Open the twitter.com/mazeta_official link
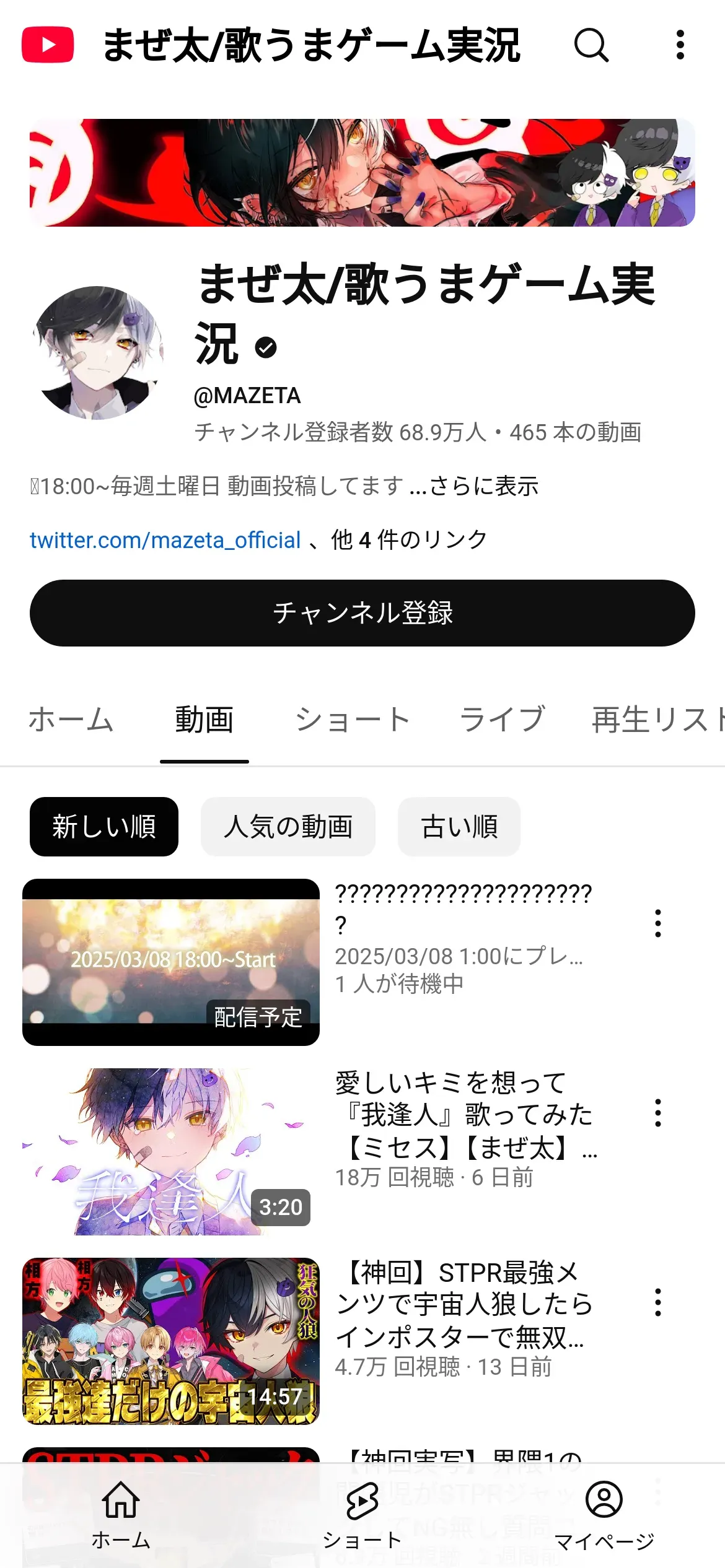Screen dimensions: 725x1568 pyautogui.click(x=165, y=540)
